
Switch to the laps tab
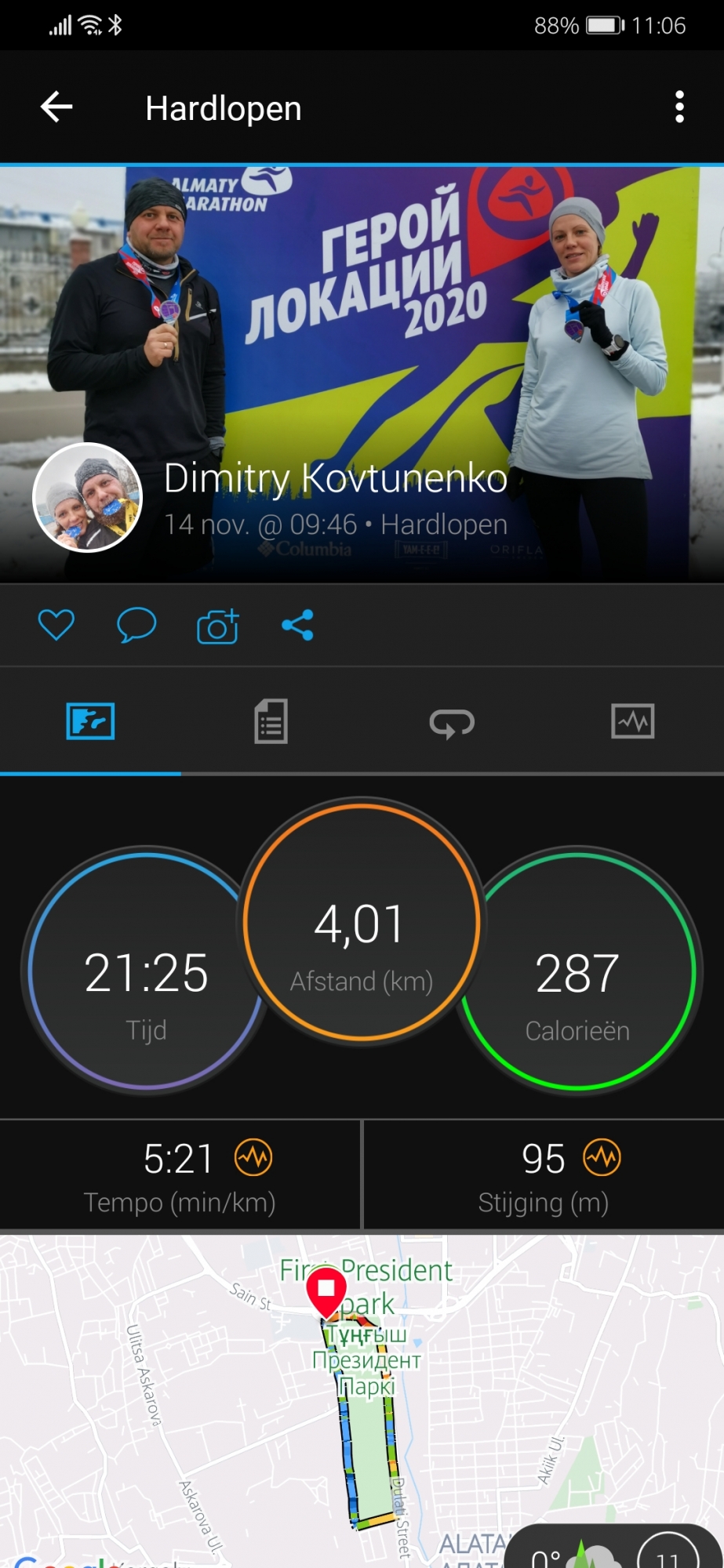452,722
